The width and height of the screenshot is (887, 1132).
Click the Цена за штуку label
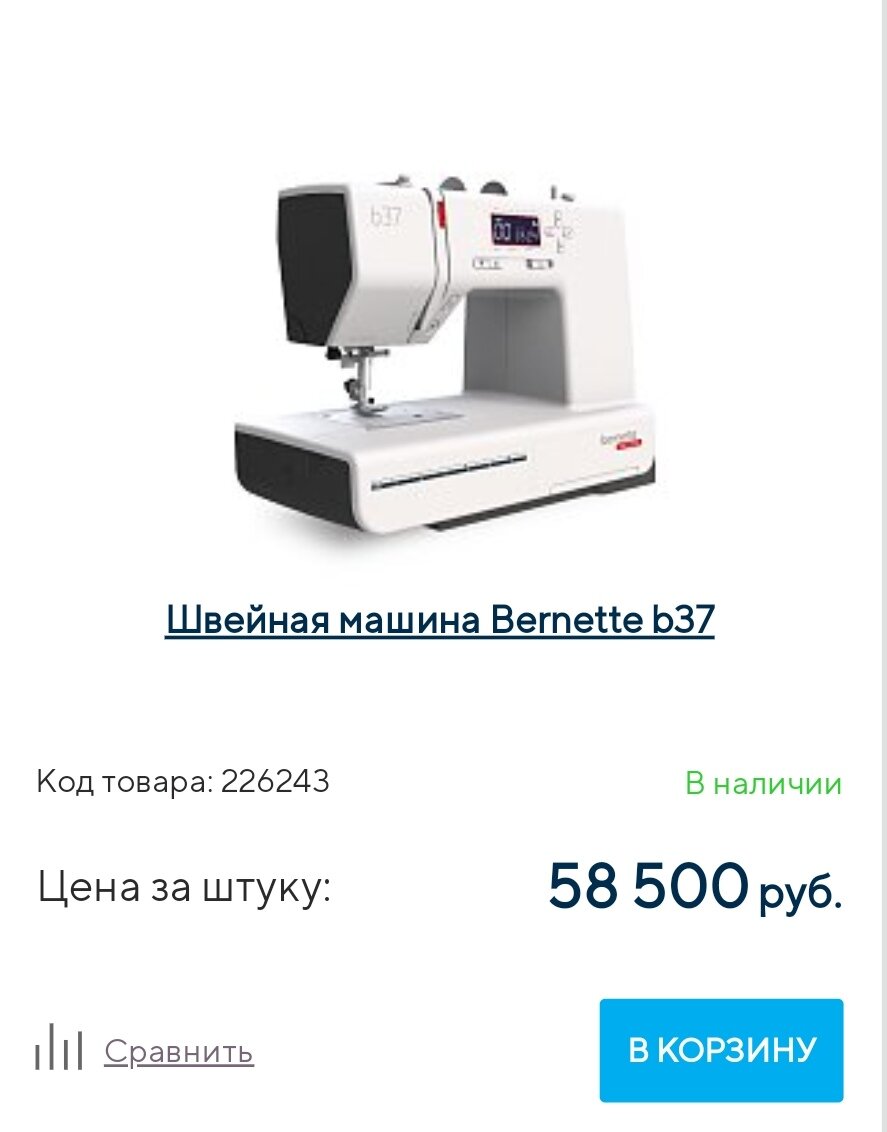click(x=185, y=889)
